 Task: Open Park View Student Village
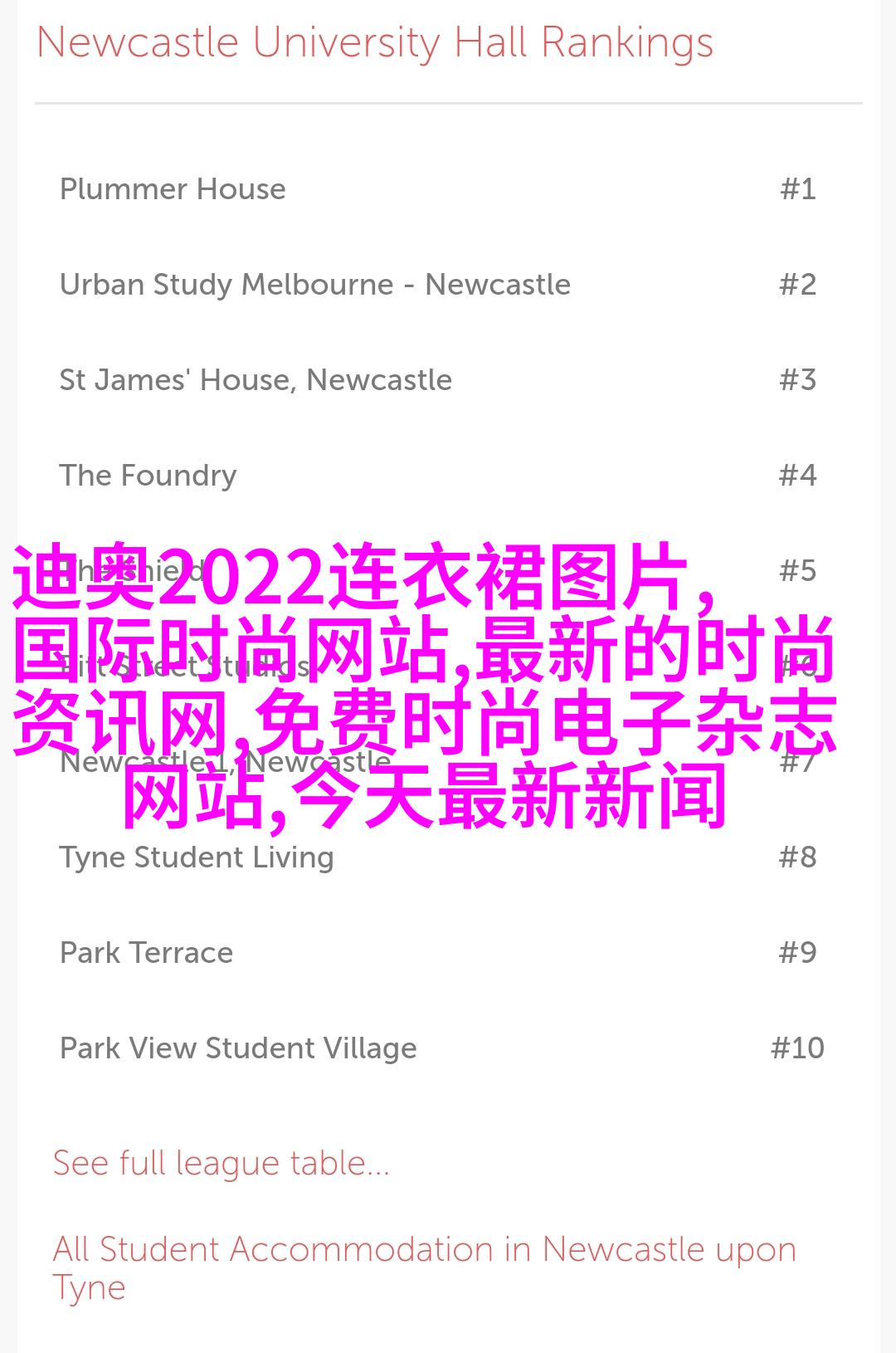coord(238,1048)
